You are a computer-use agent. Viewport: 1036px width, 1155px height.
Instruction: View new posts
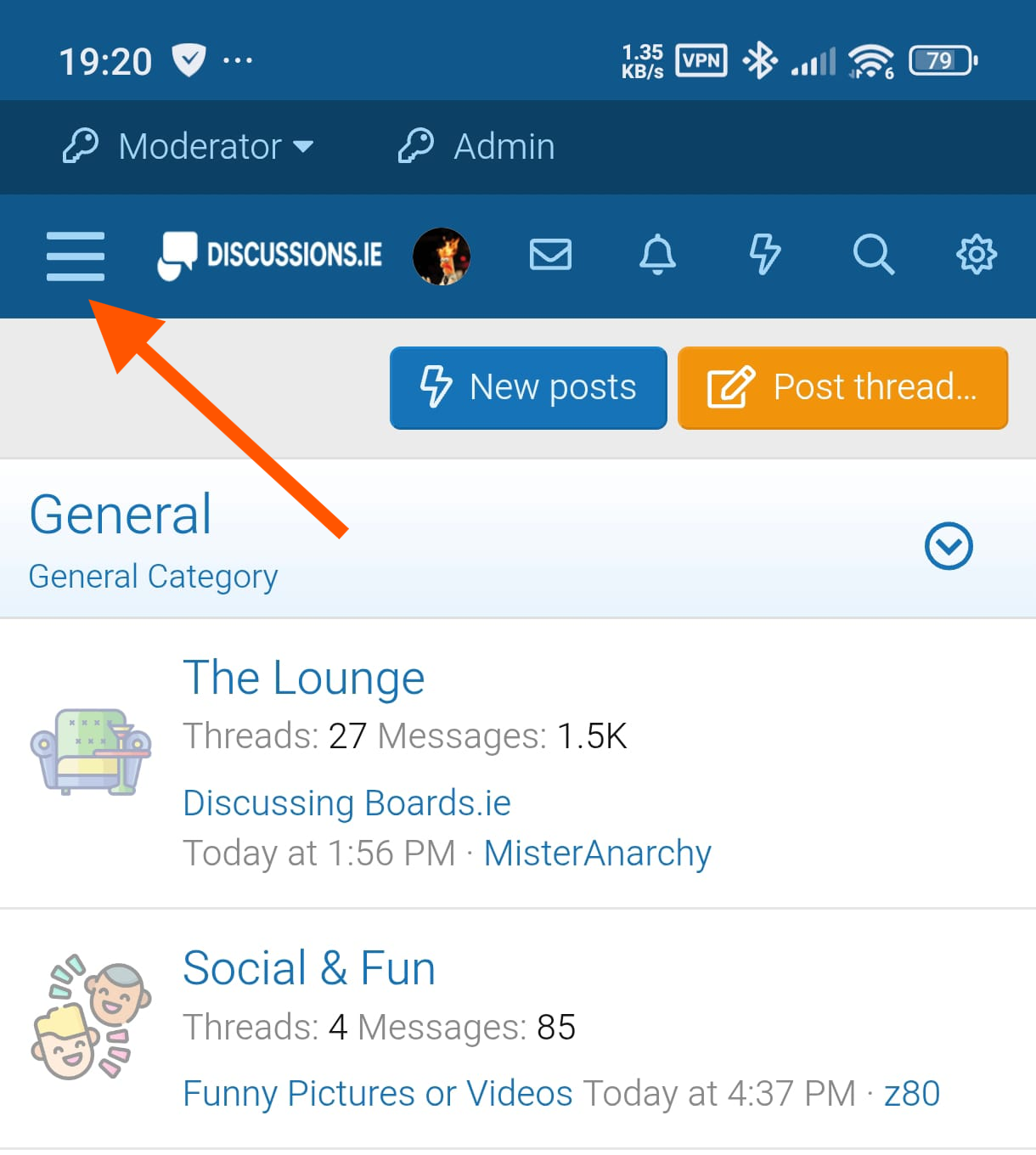point(528,387)
